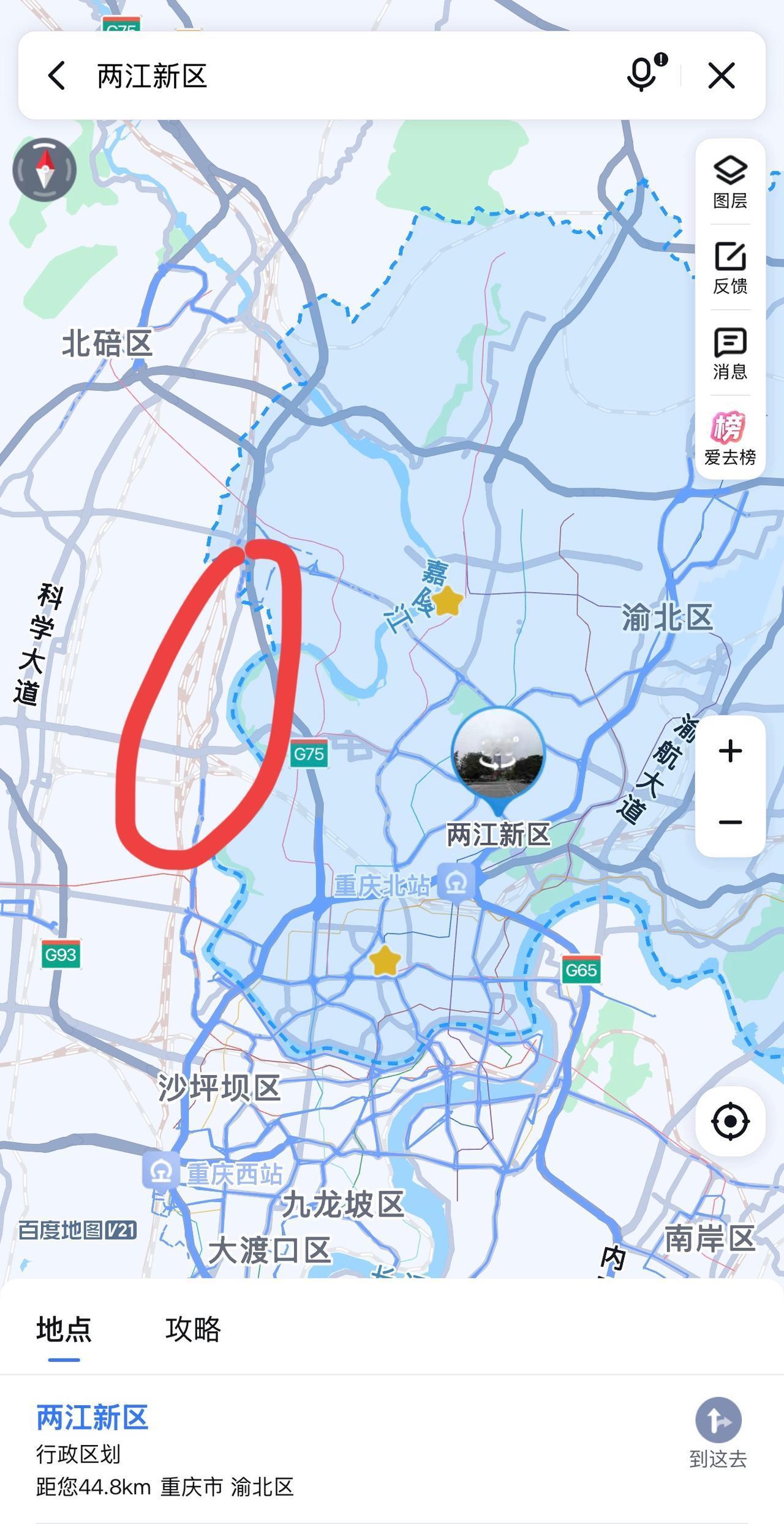
Task: Select the 地点 tab
Action: click(x=64, y=1329)
